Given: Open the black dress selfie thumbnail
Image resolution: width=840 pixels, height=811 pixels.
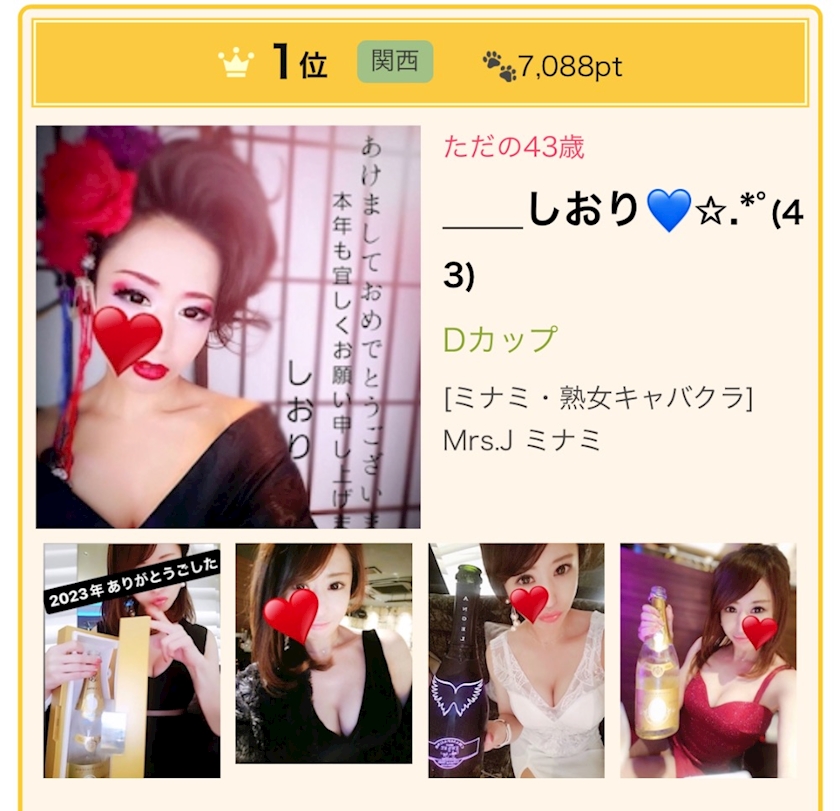Looking at the screenshot, I should (x=324, y=654).
